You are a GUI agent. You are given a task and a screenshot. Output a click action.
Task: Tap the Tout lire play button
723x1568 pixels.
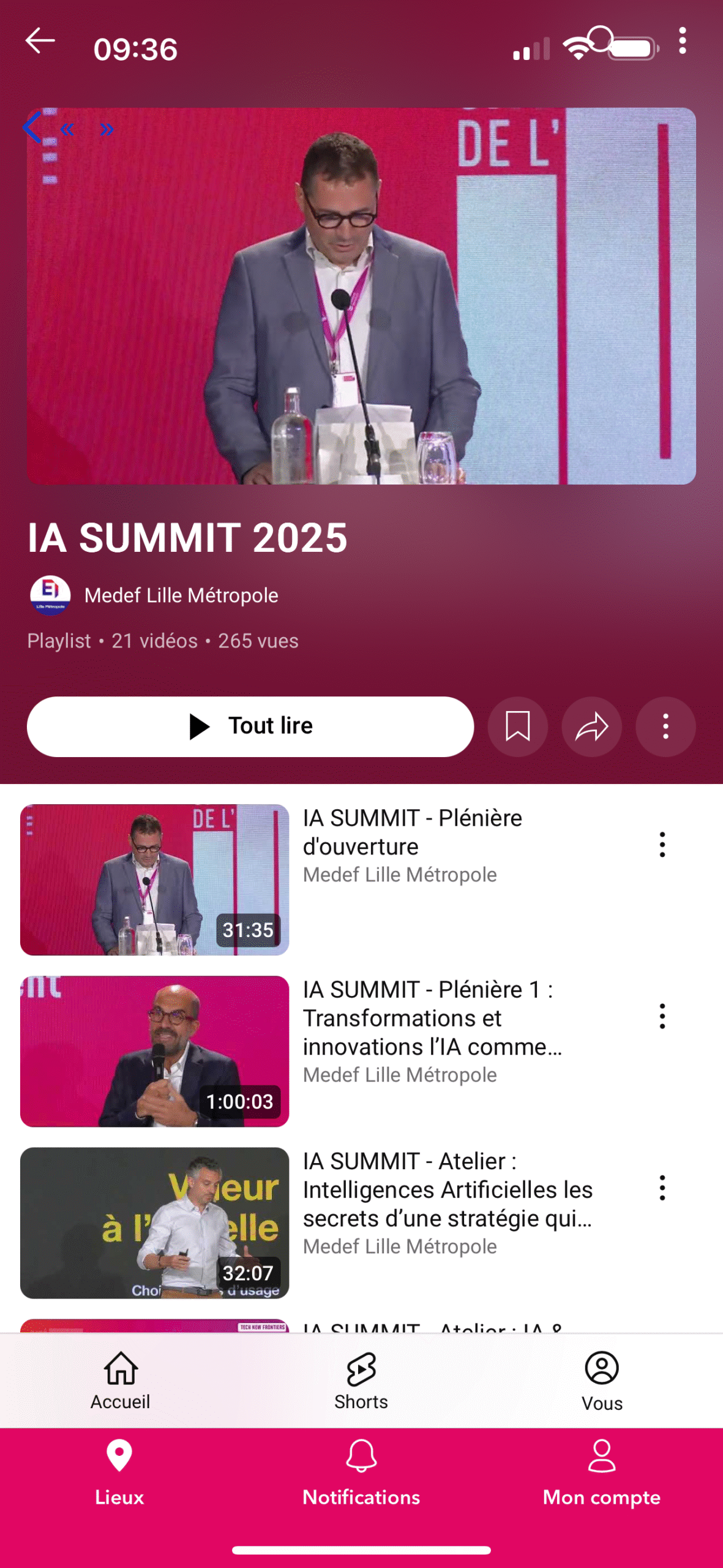[250, 726]
